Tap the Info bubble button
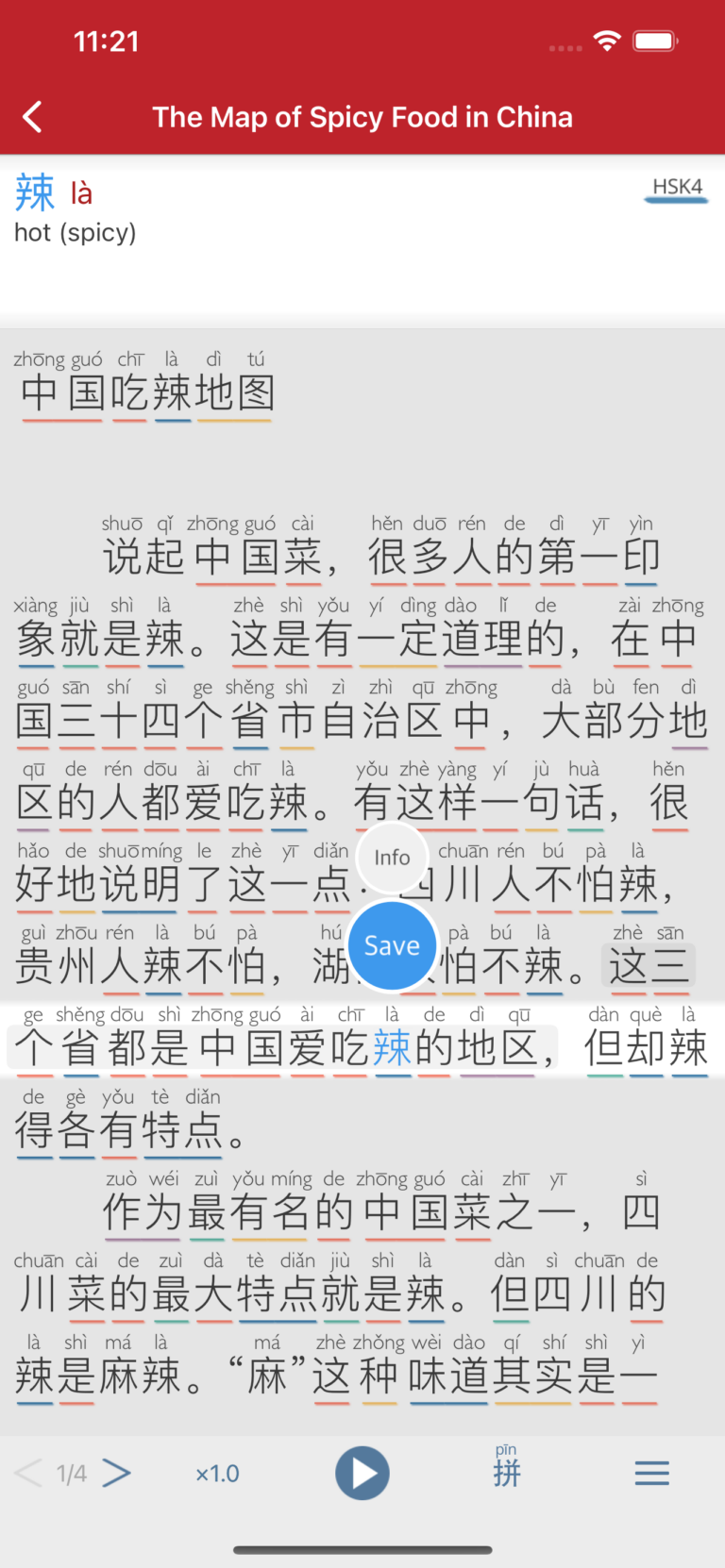Image resolution: width=725 pixels, height=1568 pixels. point(392,858)
